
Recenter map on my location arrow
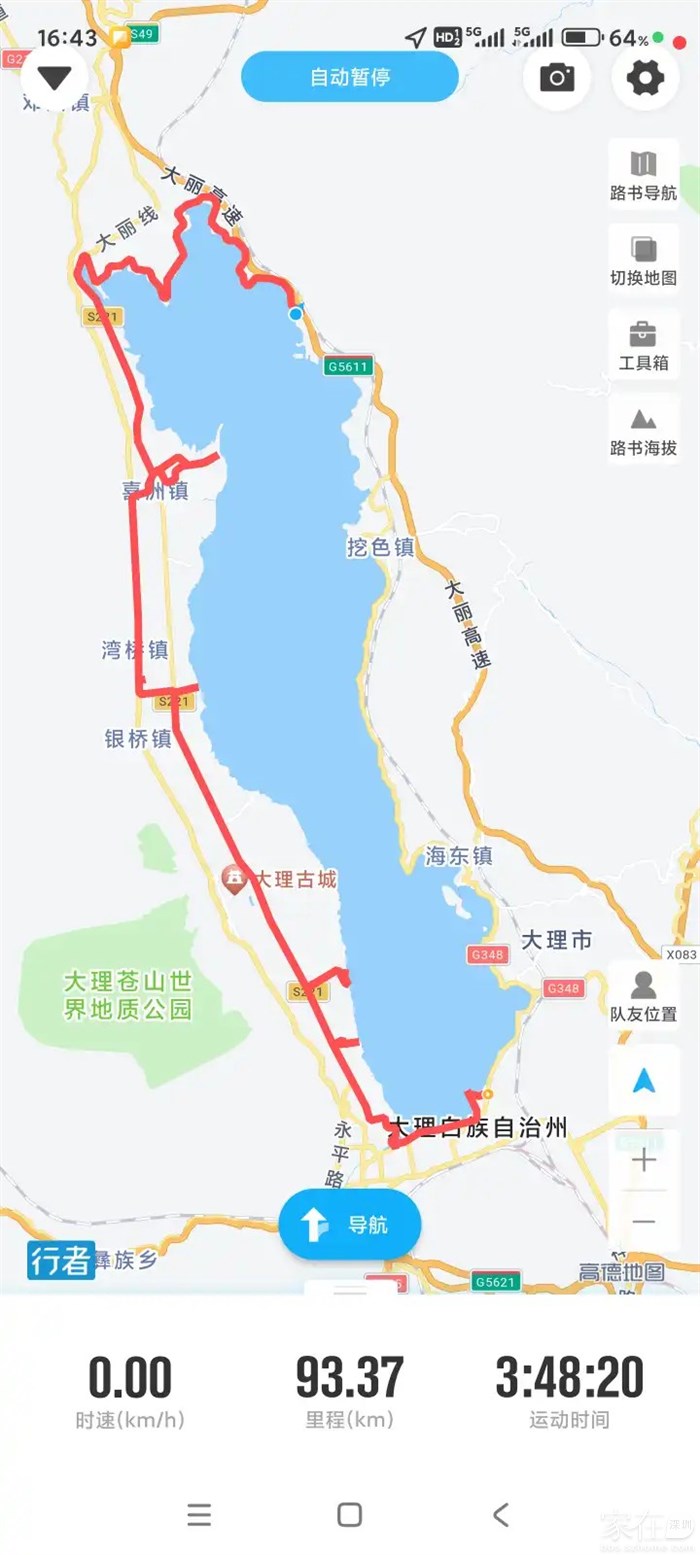coord(643,1080)
